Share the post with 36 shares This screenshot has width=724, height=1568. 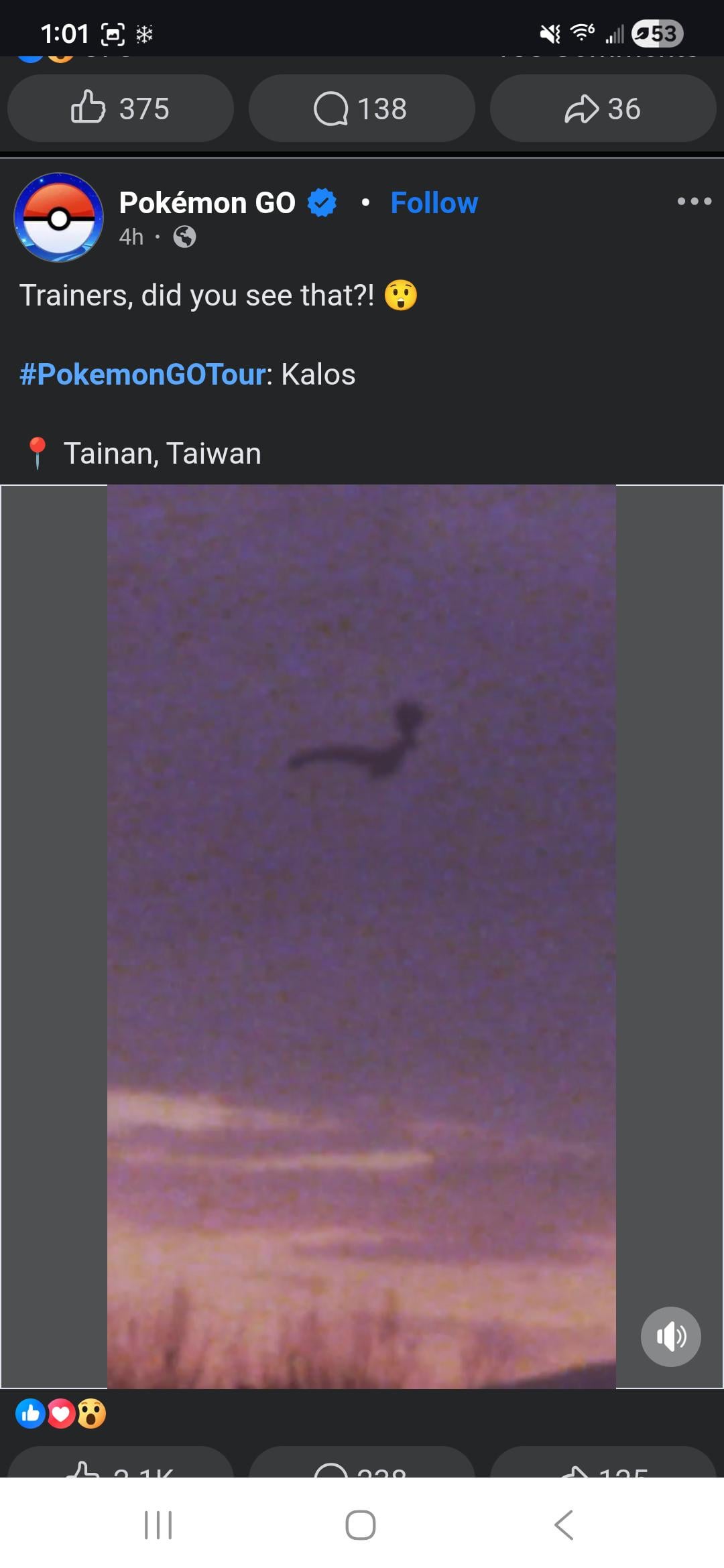(x=603, y=109)
